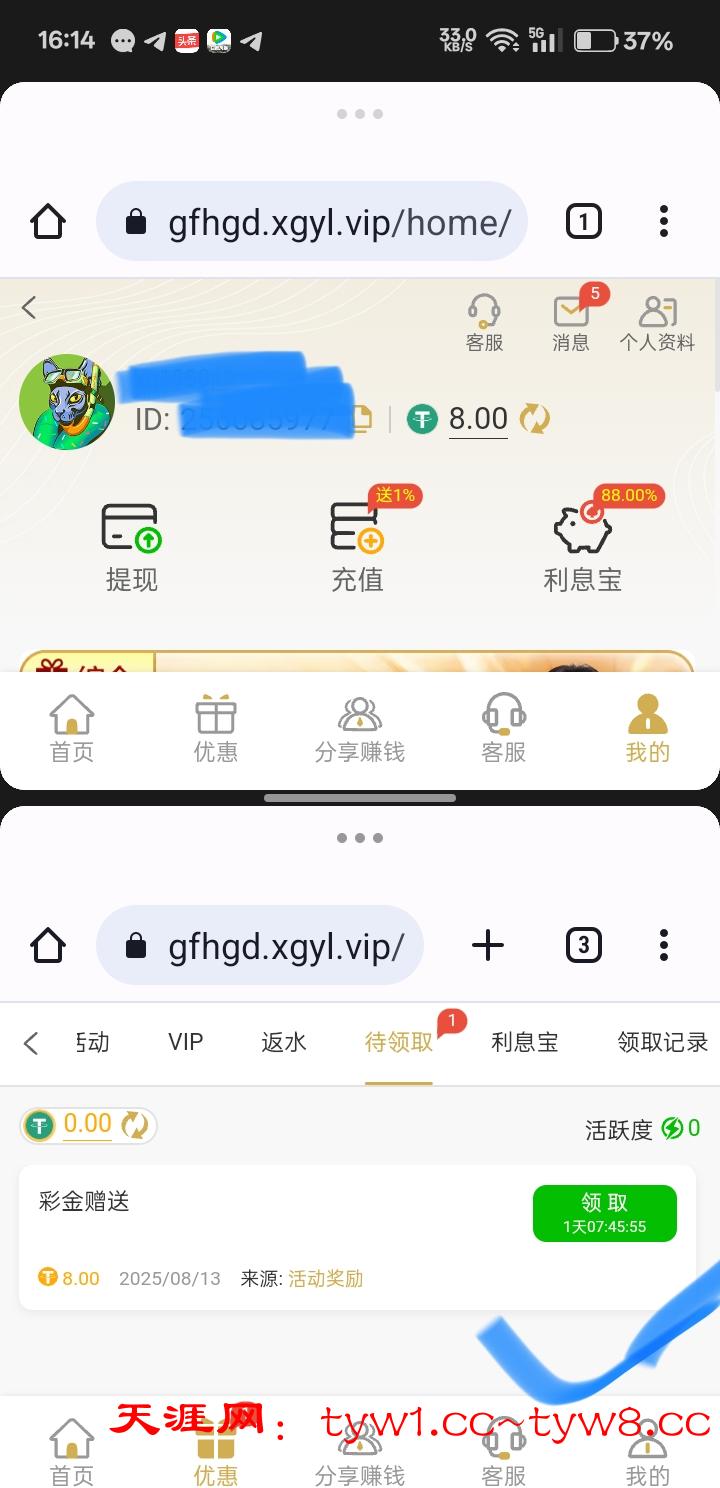Open the 充值 recharge option
The height and width of the screenshot is (1488, 720).
coord(357,547)
